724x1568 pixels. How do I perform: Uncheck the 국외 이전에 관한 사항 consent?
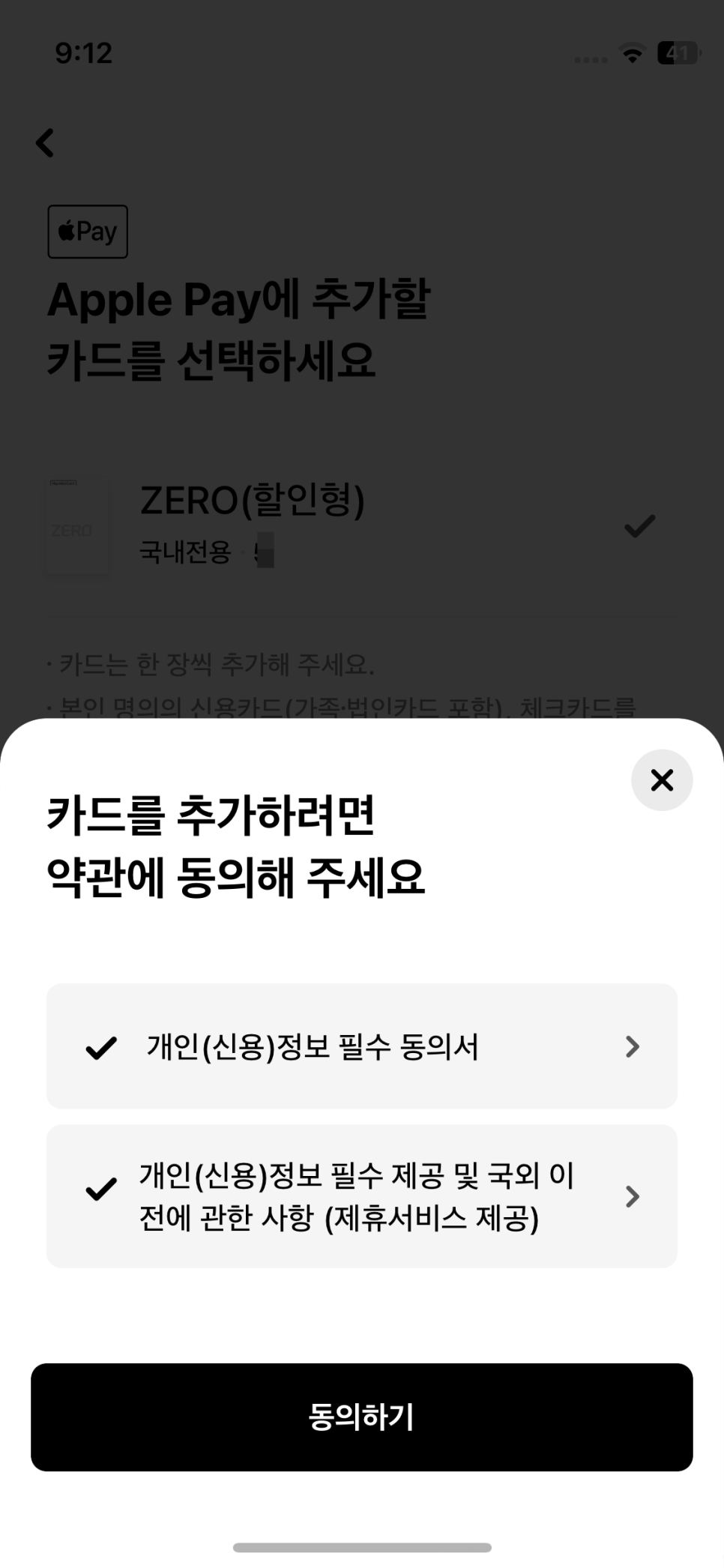[x=101, y=1189]
